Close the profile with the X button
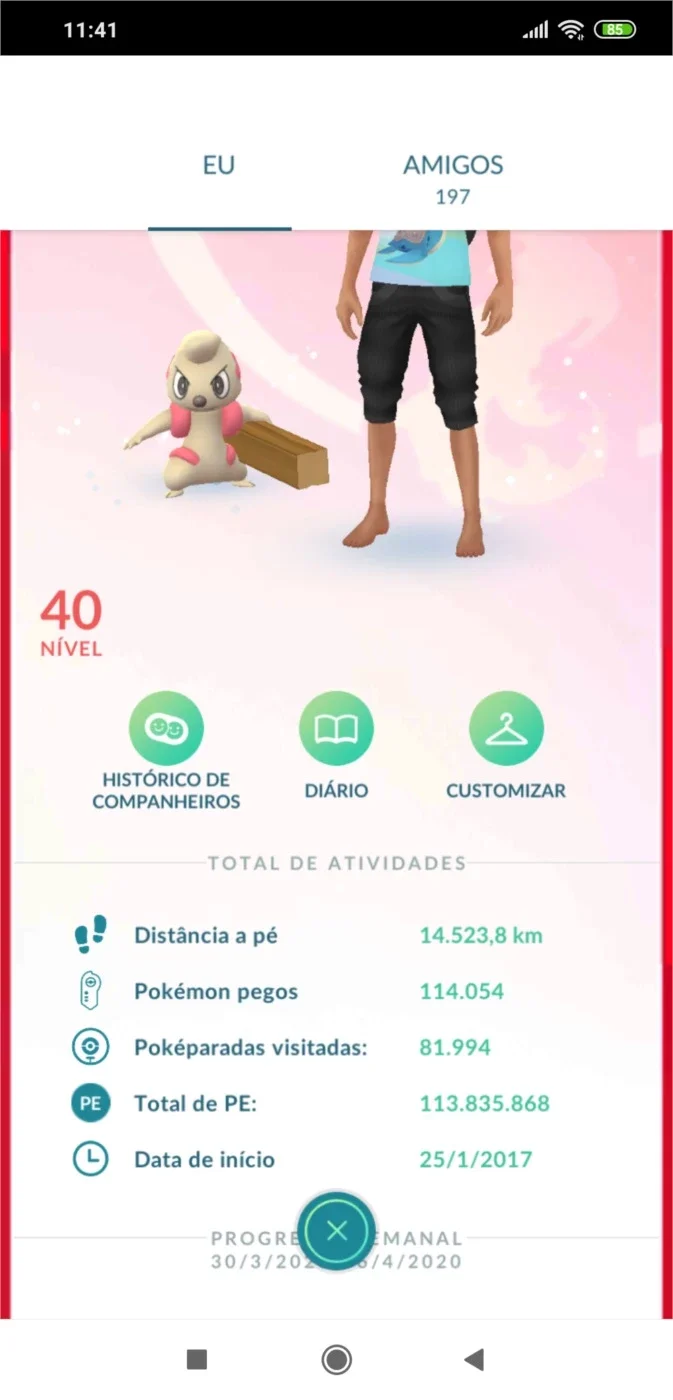Image resolution: width=673 pixels, height=1400 pixels. click(x=337, y=1231)
